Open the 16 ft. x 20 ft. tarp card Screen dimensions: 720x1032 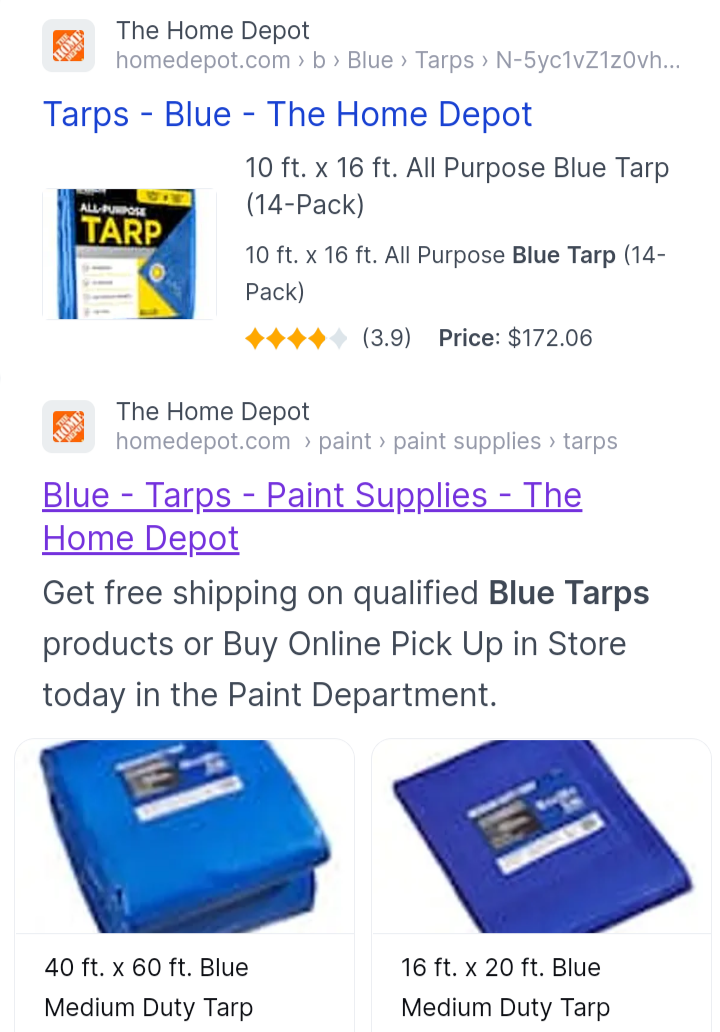pyautogui.click(x=541, y=880)
